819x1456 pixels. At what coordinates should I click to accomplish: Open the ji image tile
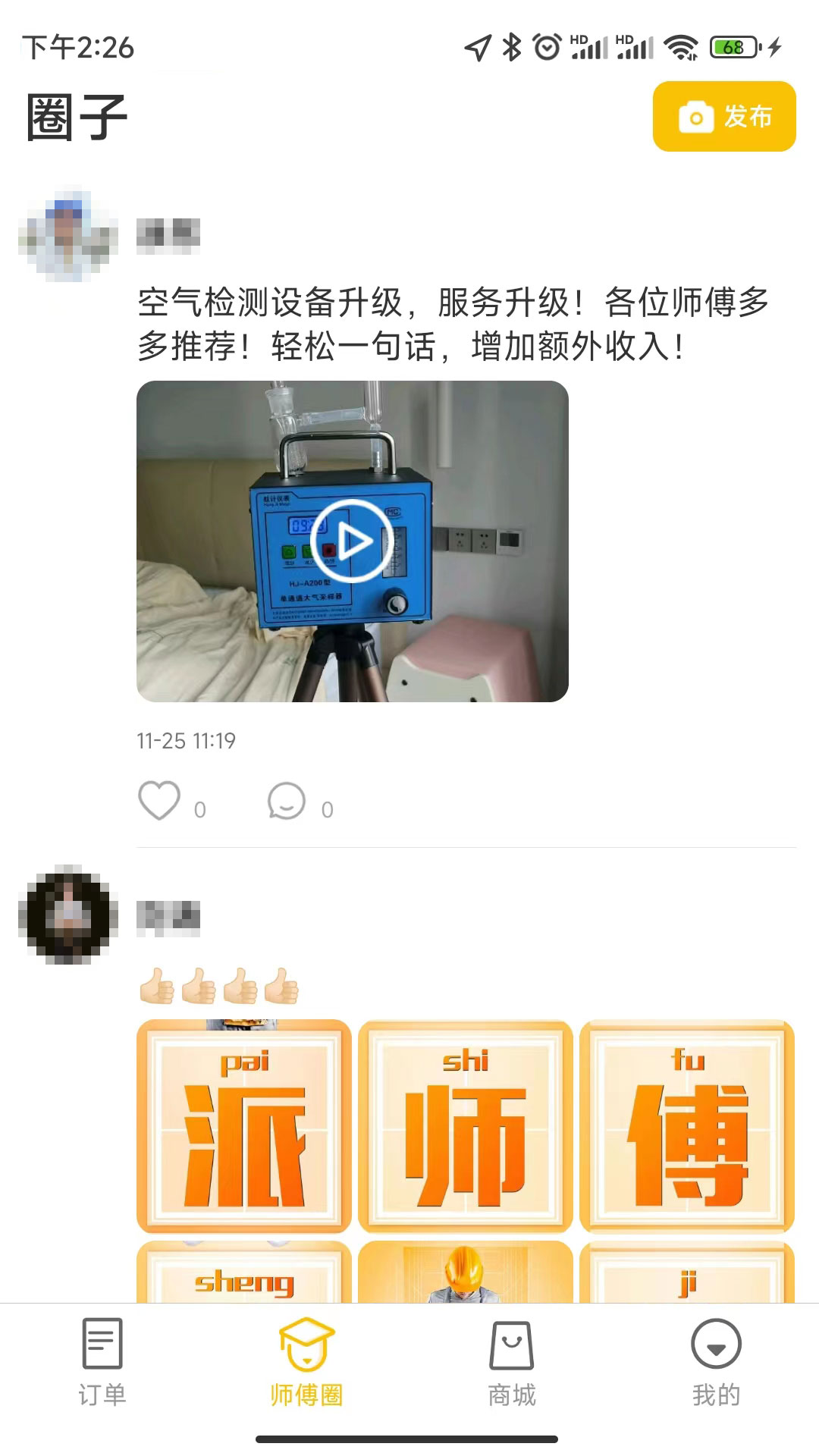pos(686,1274)
